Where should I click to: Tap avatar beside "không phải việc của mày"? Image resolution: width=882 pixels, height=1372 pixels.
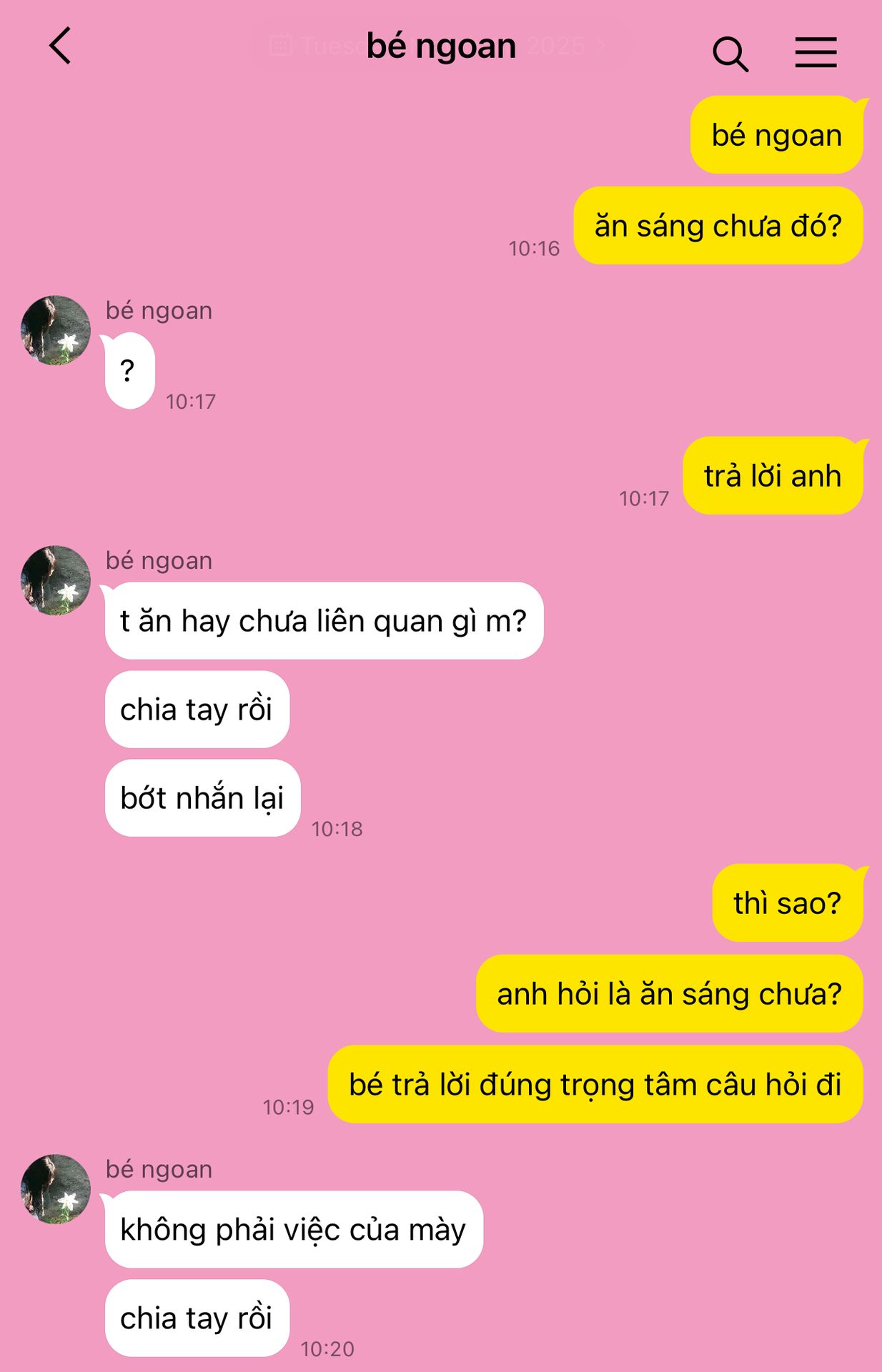tap(56, 1189)
